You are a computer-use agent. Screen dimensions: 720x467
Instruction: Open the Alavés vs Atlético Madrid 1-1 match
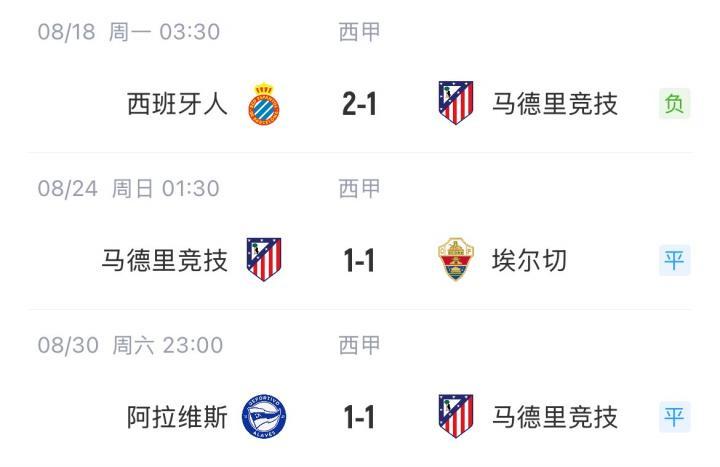click(359, 417)
